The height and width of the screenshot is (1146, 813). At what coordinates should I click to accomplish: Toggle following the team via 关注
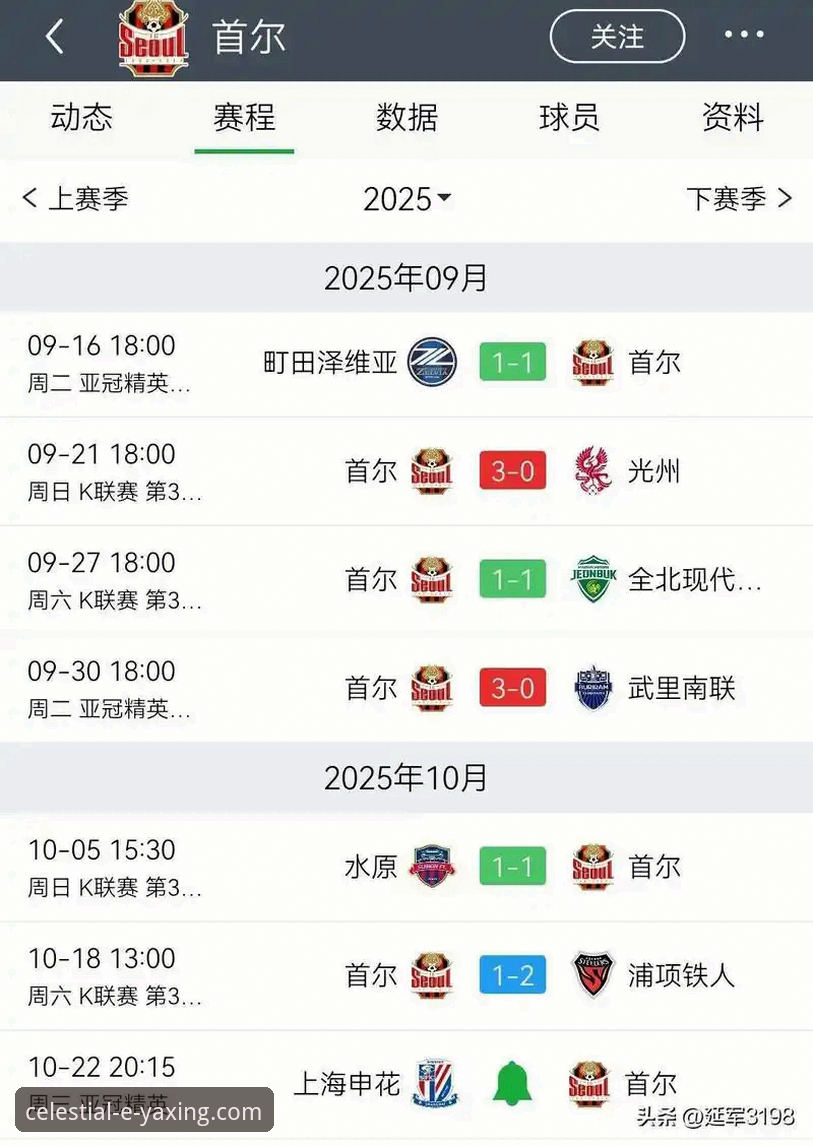pyautogui.click(x=617, y=34)
